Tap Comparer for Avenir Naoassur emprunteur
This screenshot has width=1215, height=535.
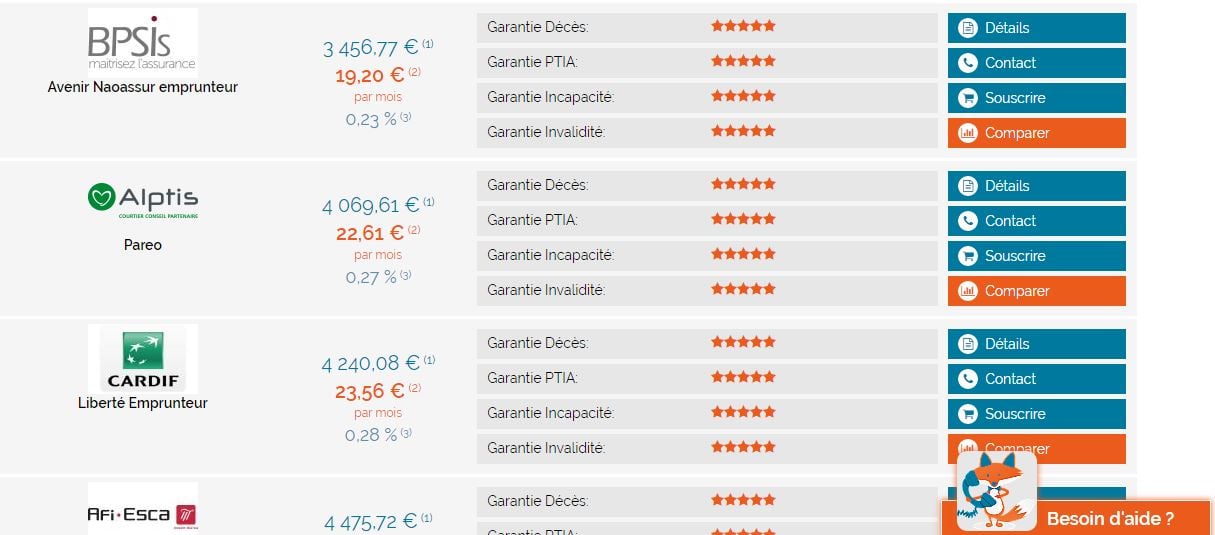(x=1036, y=133)
